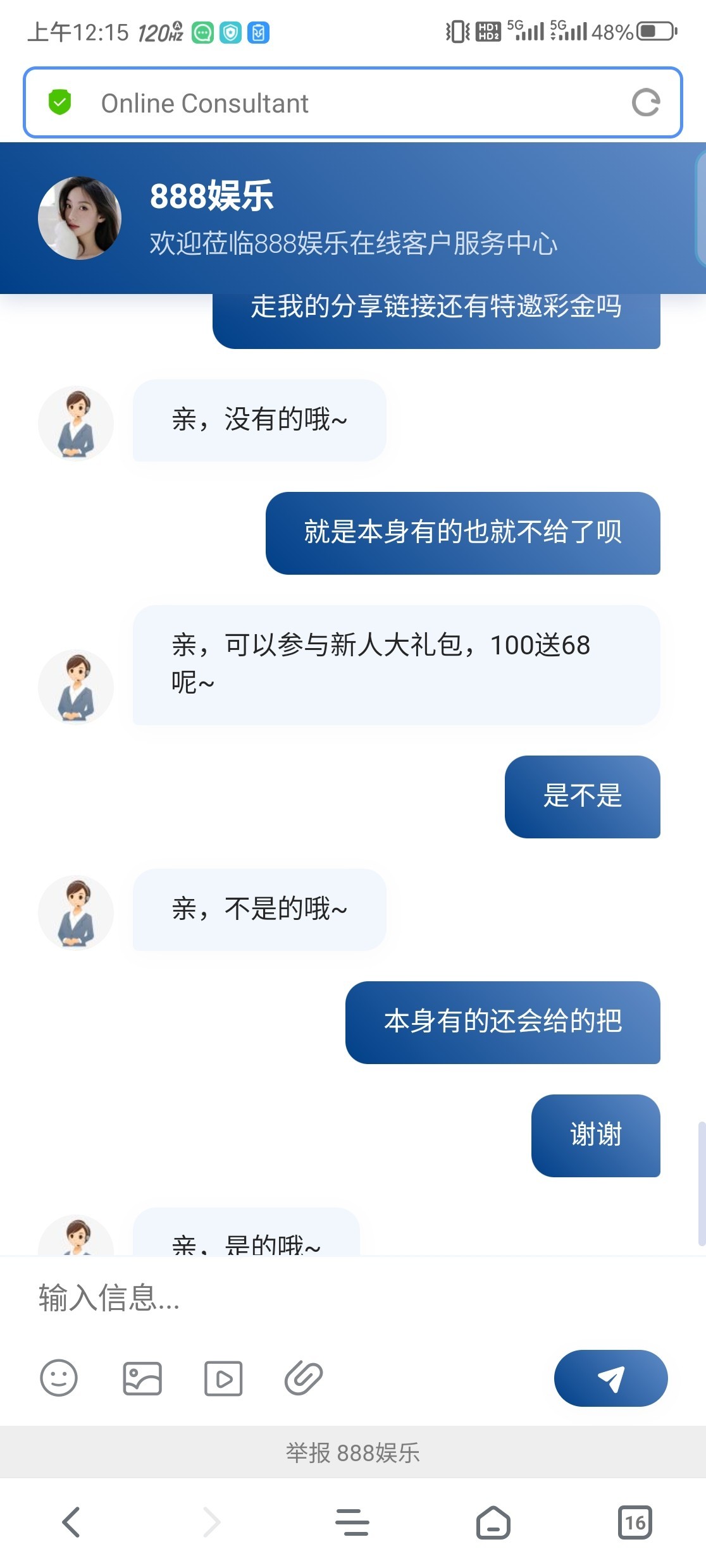Attach a file with the paperclip

coord(304,1378)
